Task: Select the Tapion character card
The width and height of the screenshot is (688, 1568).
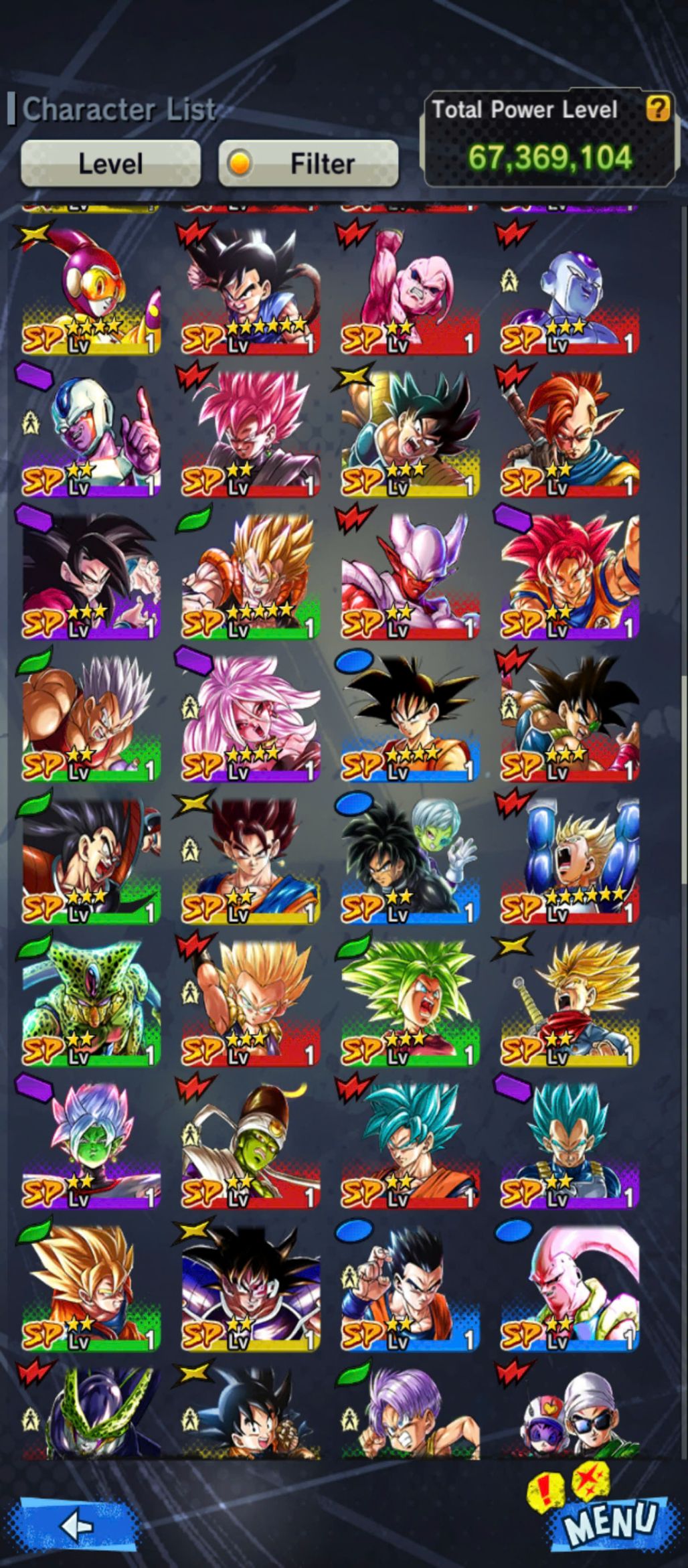Action: [x=570, y=432]
